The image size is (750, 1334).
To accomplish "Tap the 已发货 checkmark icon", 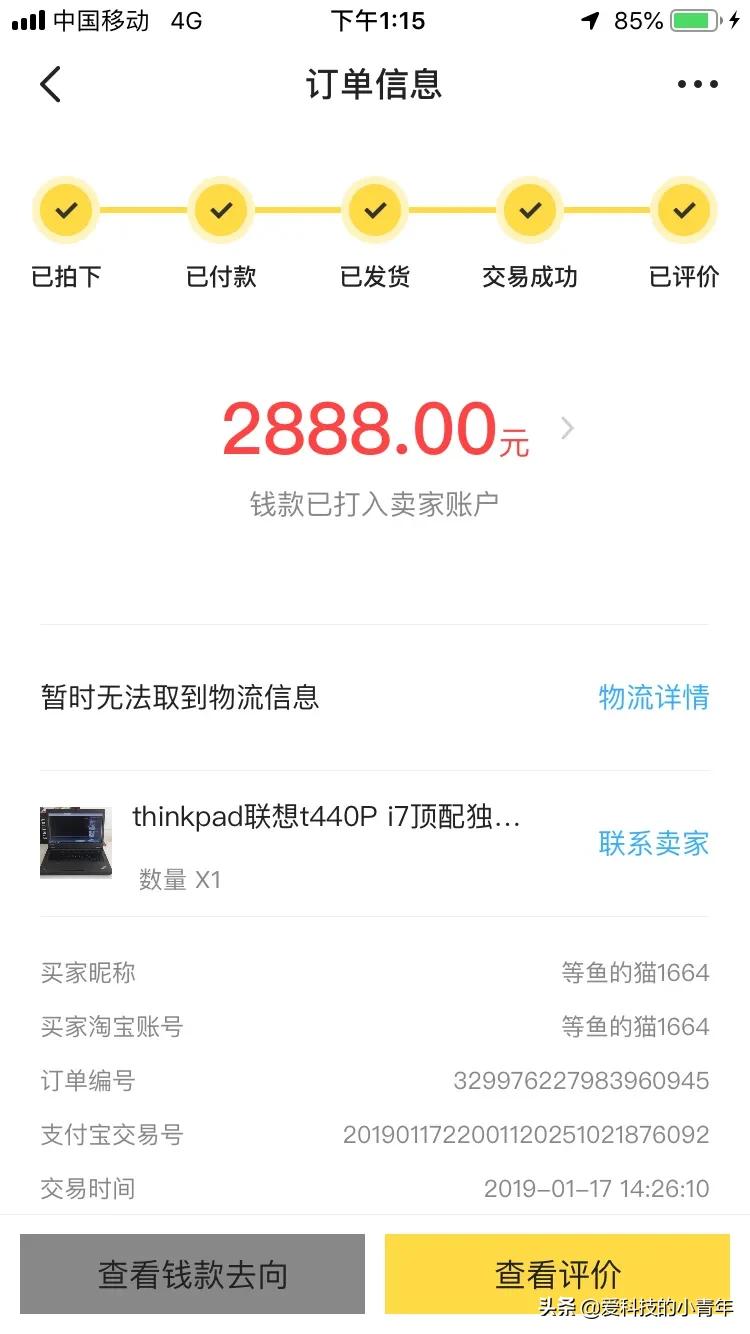I will click(375, 210).
